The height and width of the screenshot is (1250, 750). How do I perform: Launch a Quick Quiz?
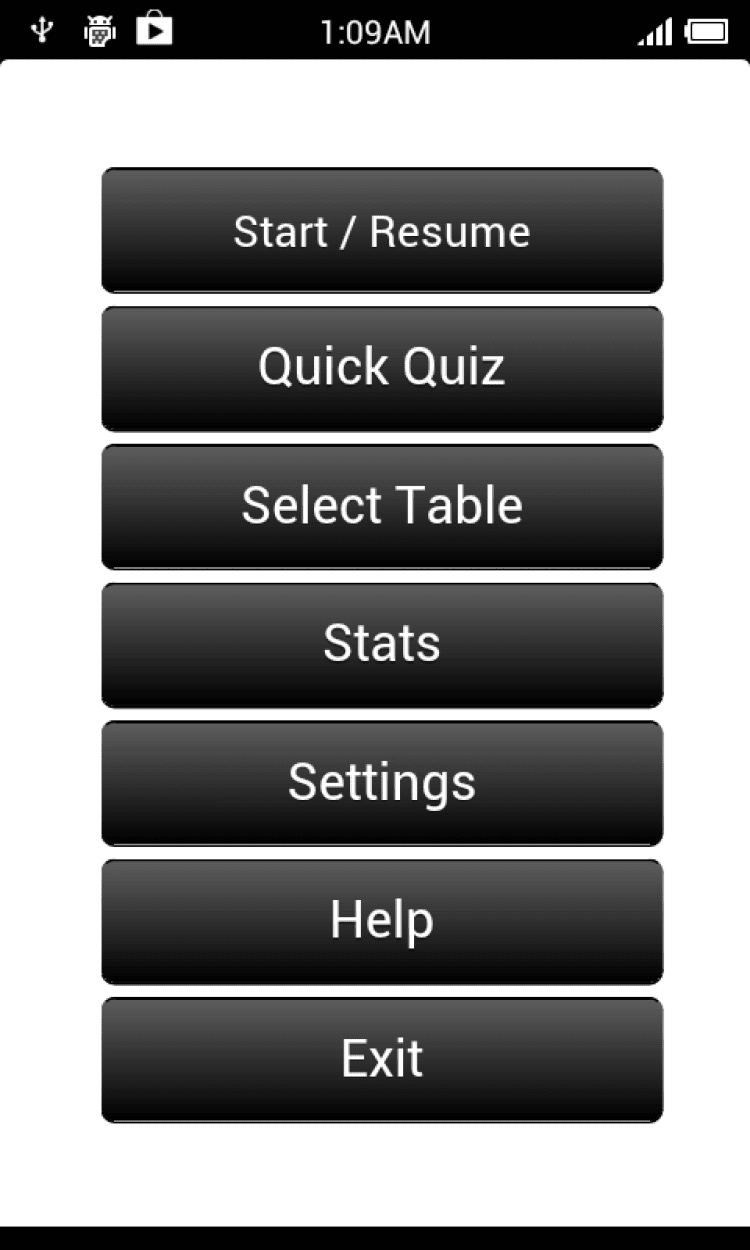[x=381, y=368]
